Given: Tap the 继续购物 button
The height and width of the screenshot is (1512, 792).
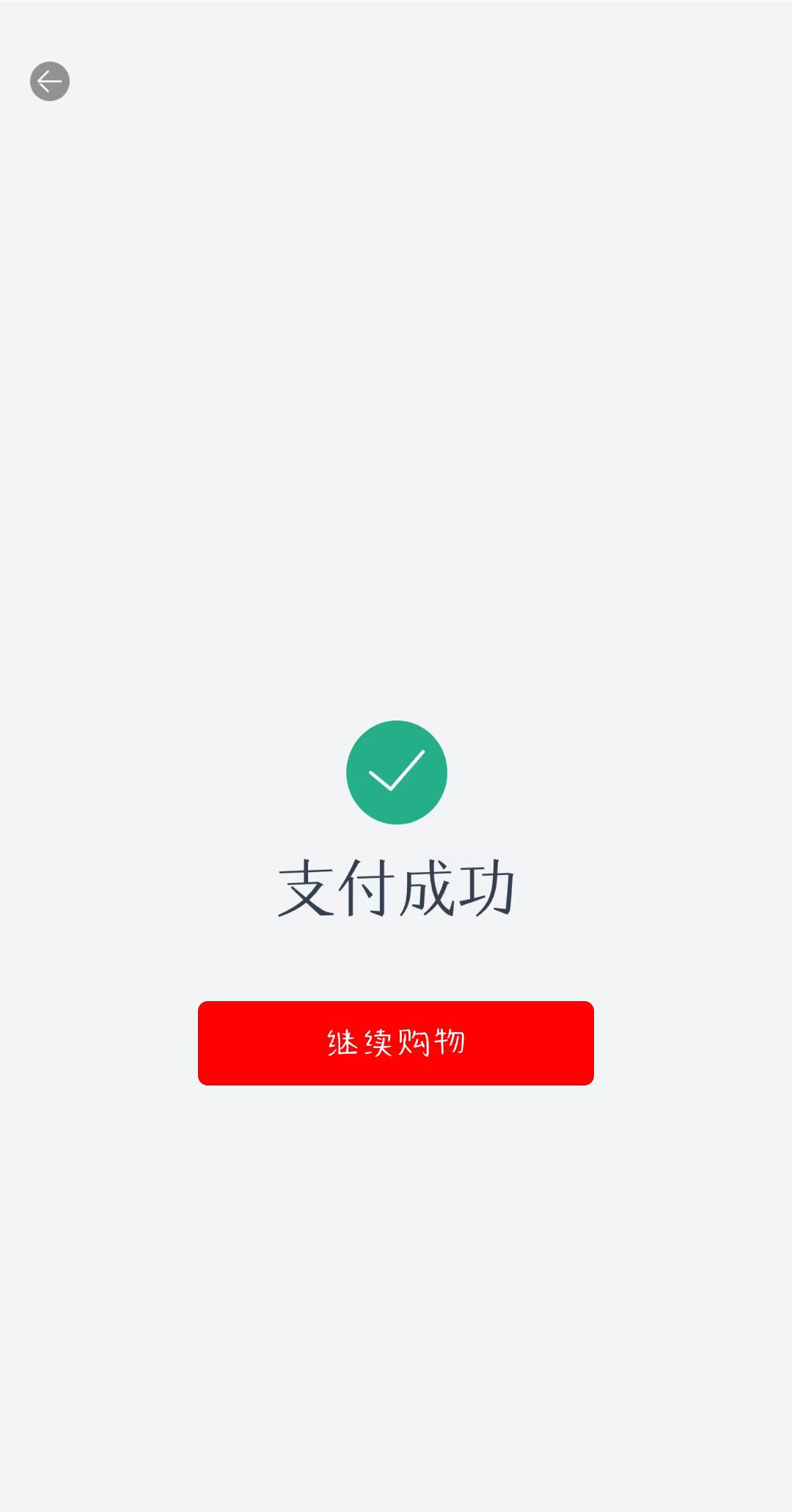Looking at the screenshot, I should click(396, 1042).
